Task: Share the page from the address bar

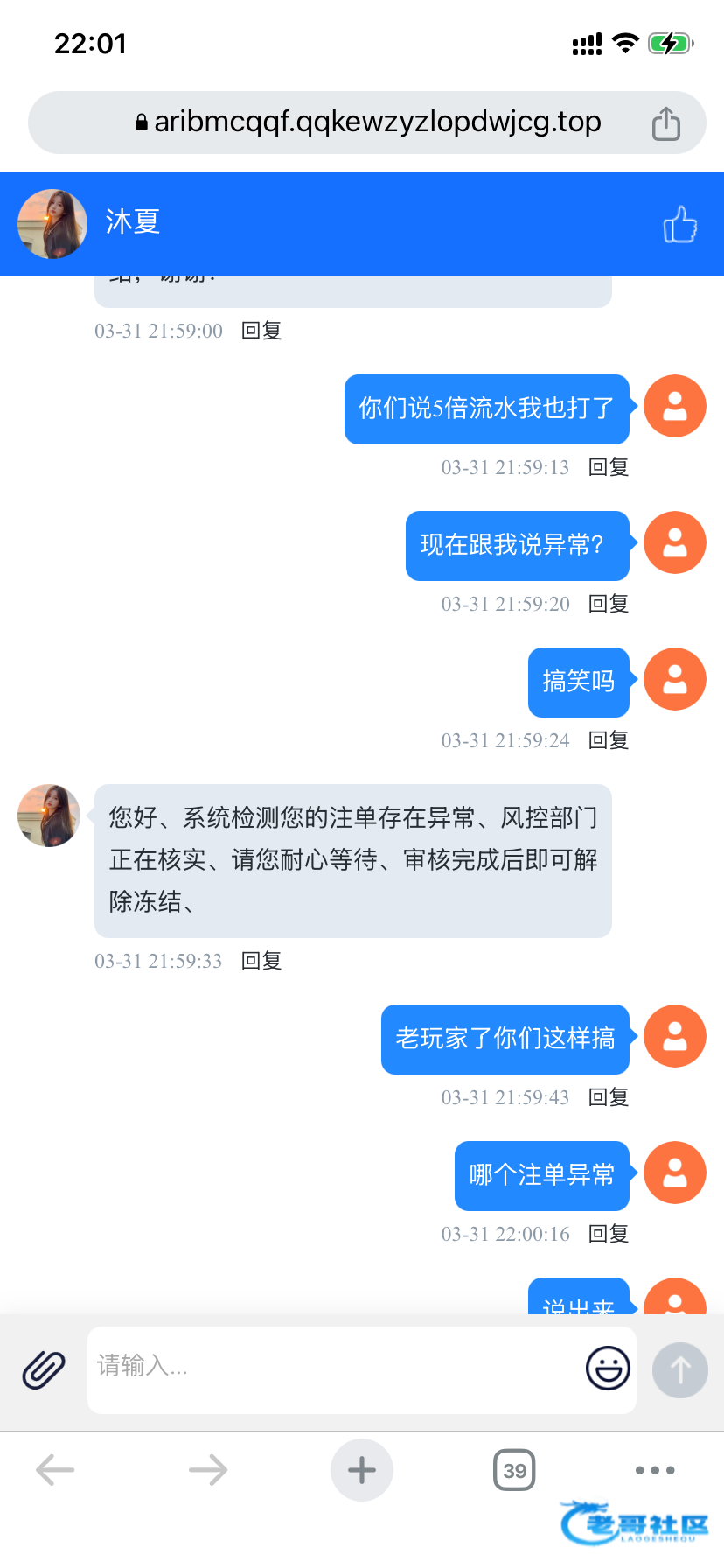Action: (665, 123)
